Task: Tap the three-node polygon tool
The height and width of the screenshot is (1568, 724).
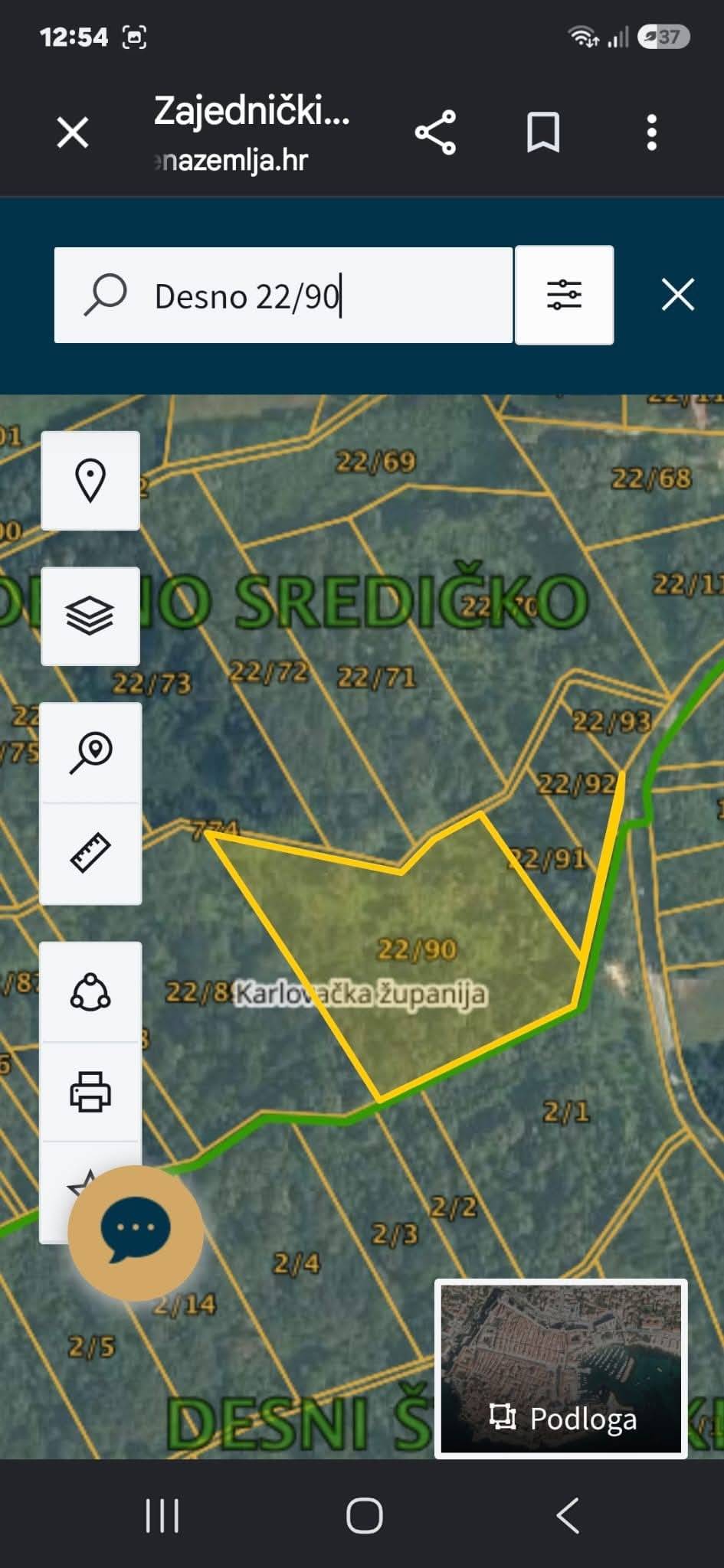Action: click(90, 992)
